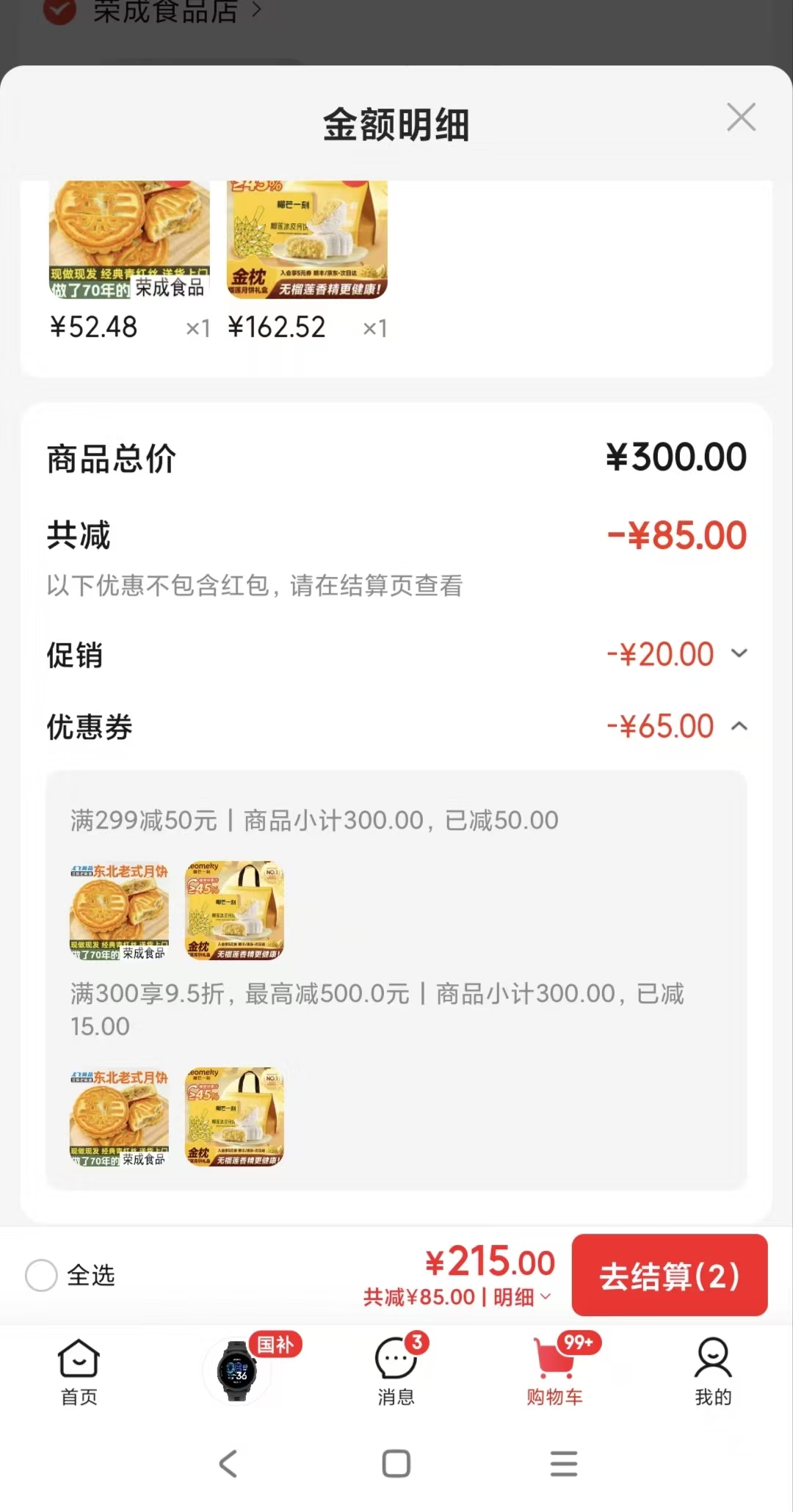
Task: Open the 购物车 tab
Action: [555, 1371]
